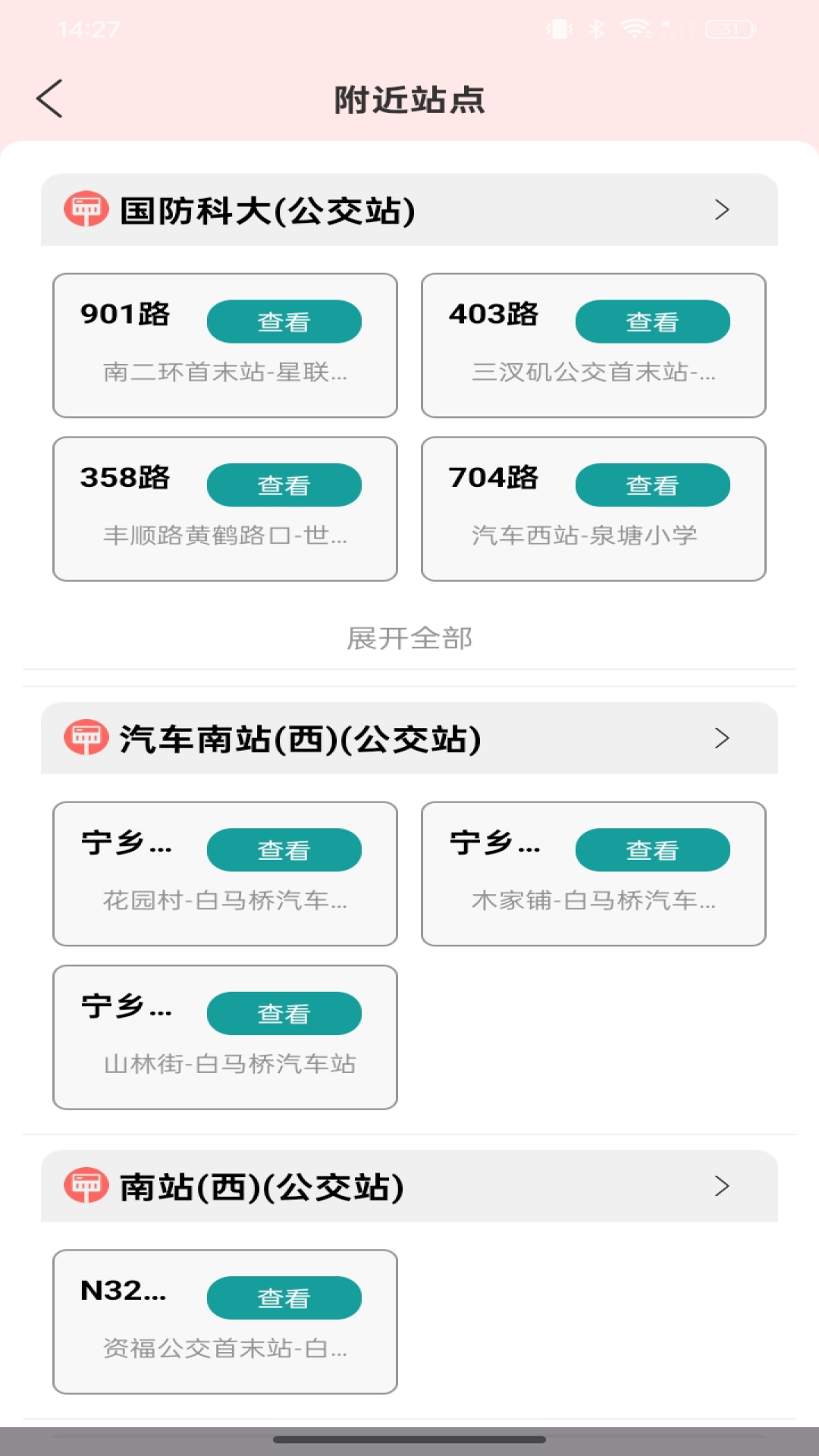This screenshot has width=819, height=1456.
Task: Tap 查看 for route 403路
Action: 654,322
